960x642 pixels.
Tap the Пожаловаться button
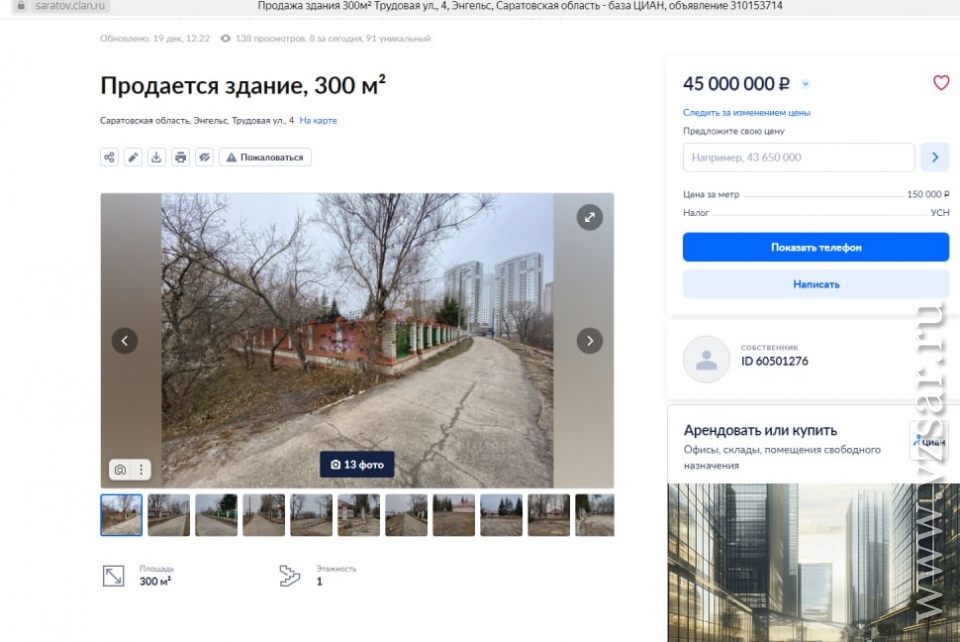pos(265,157)
